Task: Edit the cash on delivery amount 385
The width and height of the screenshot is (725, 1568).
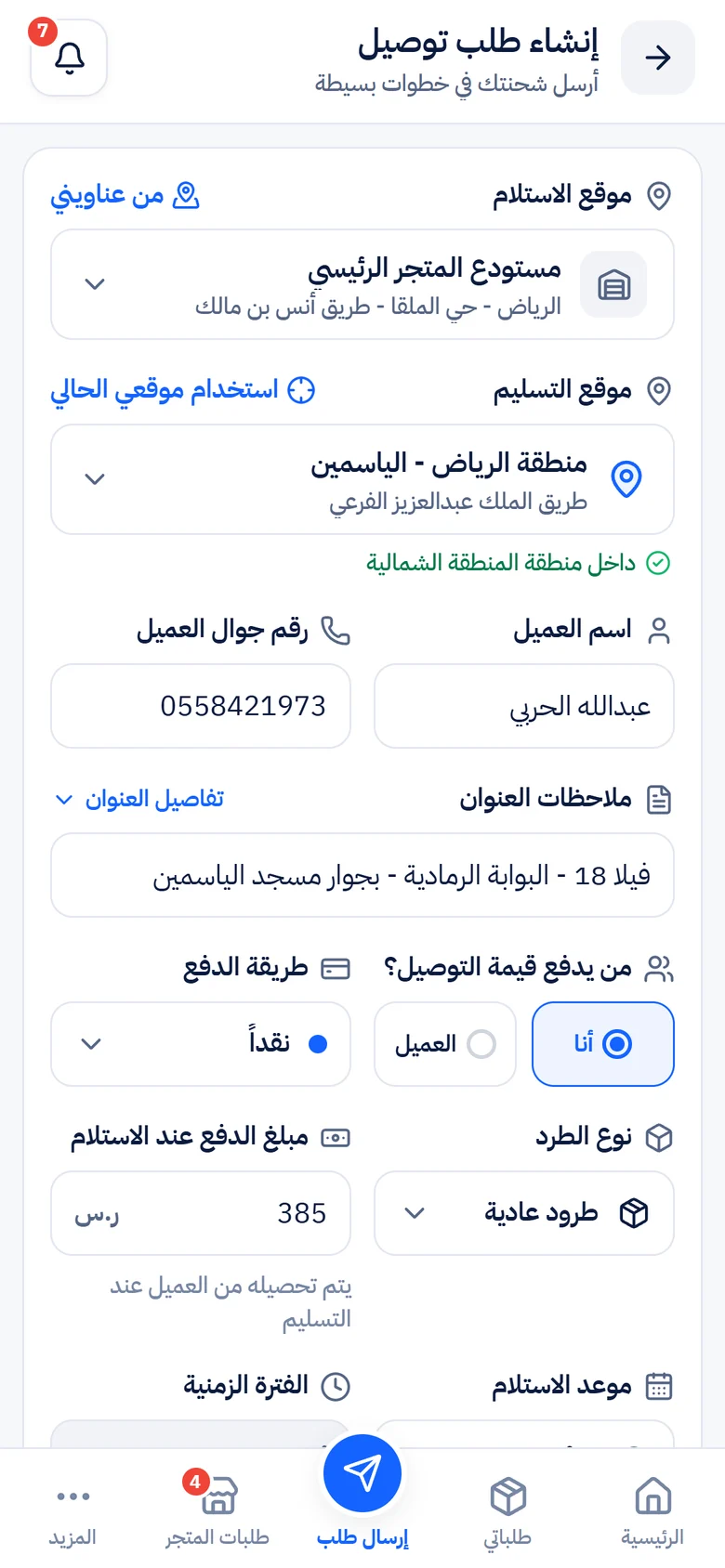Action: tap(201, 1213)
